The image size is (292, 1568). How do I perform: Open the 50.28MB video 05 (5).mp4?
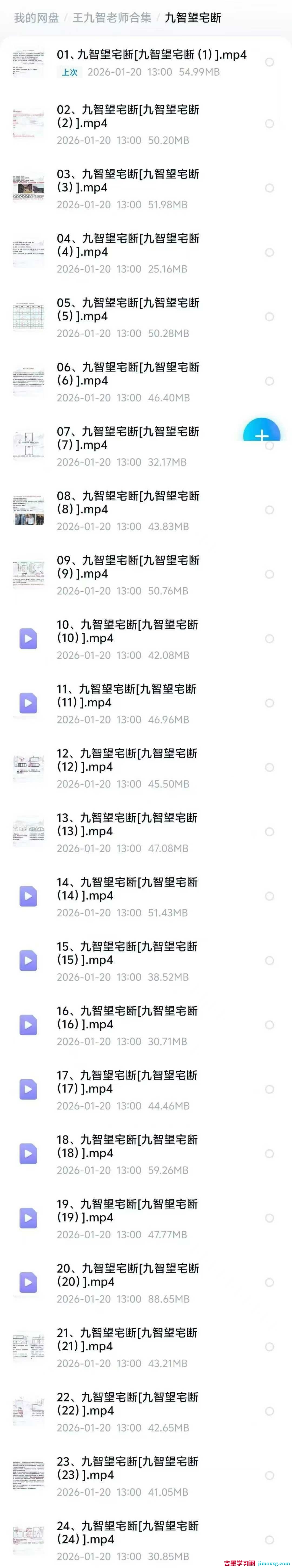[128, 309]
